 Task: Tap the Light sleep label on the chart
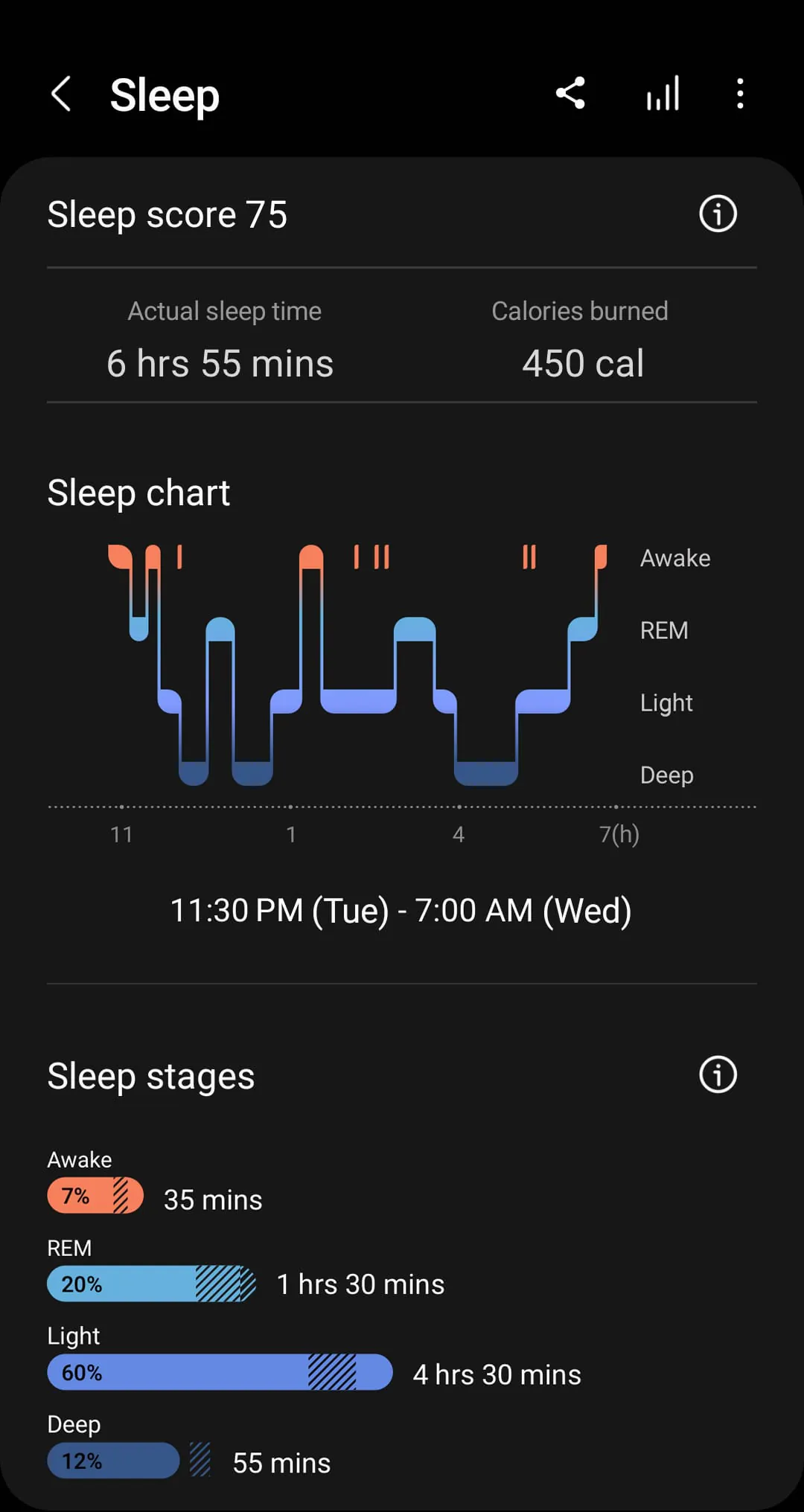(666, 702)
